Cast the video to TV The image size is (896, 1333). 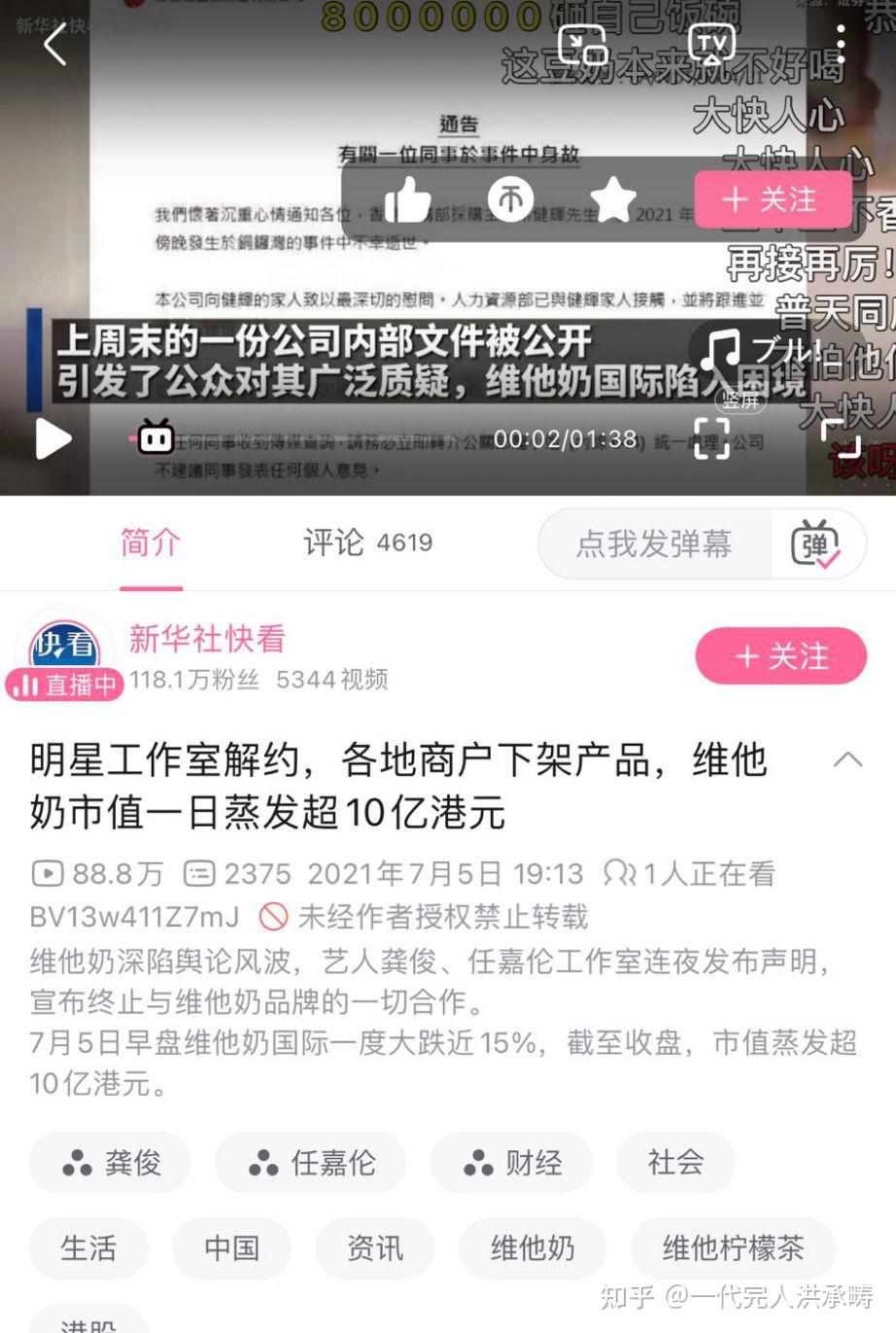point(711,45)
